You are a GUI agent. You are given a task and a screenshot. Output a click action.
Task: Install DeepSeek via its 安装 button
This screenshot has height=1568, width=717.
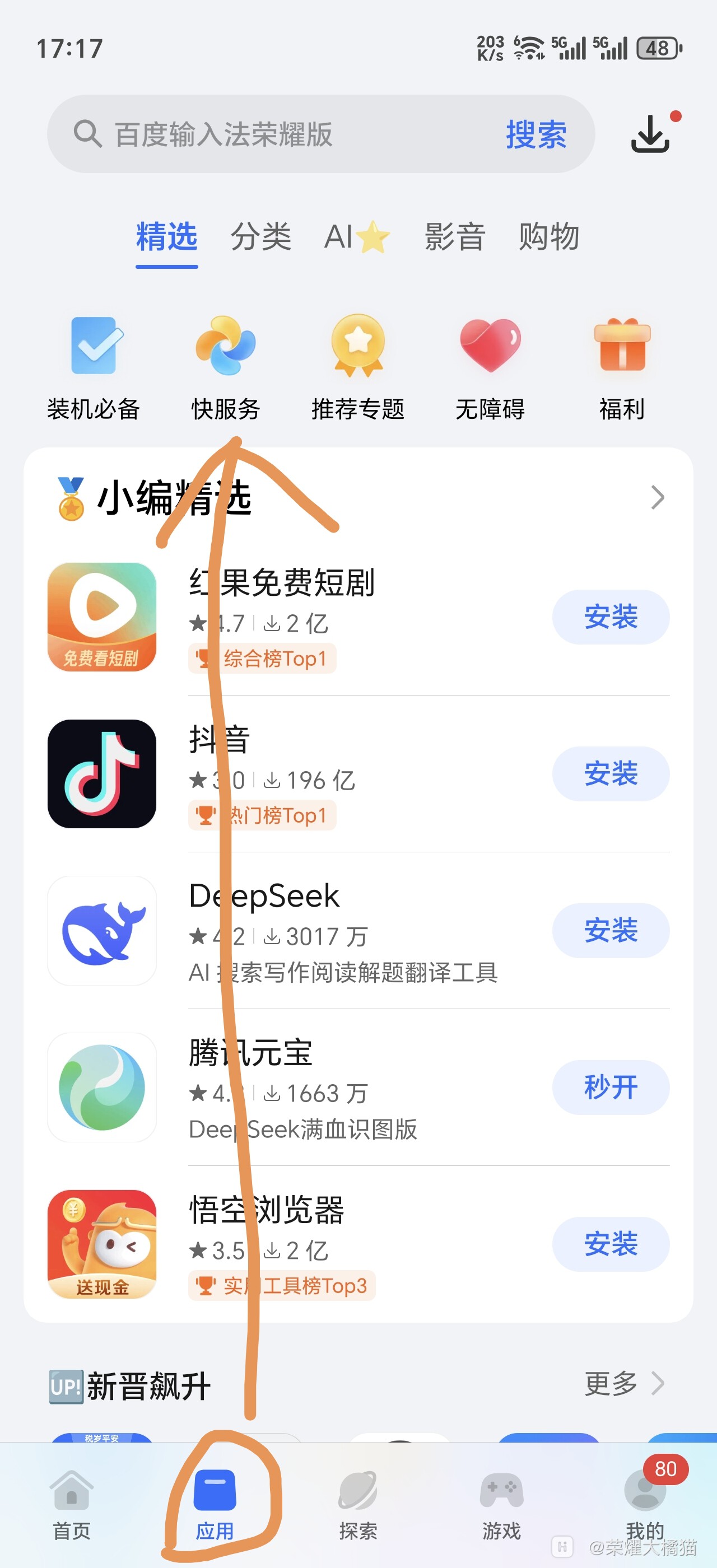click(x=611, y=930)
